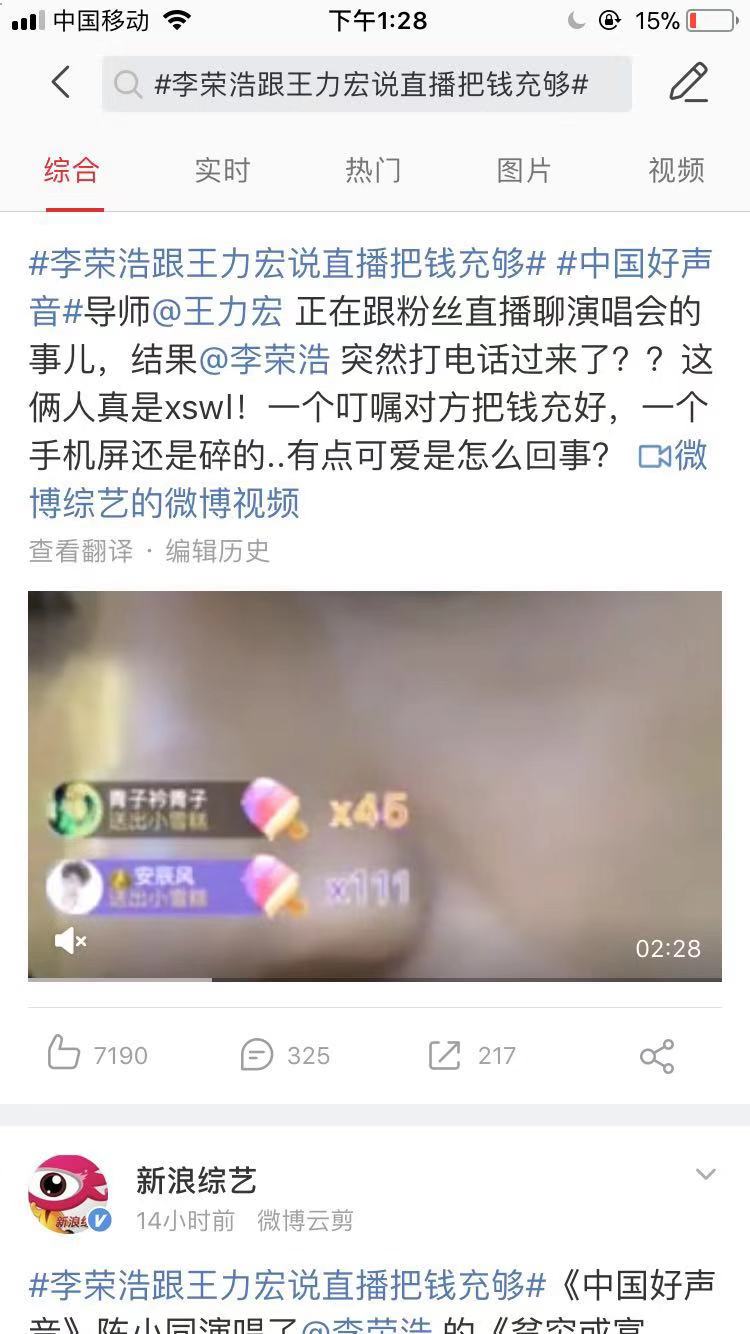Play the 02:28 video

(x=374, y=785)
